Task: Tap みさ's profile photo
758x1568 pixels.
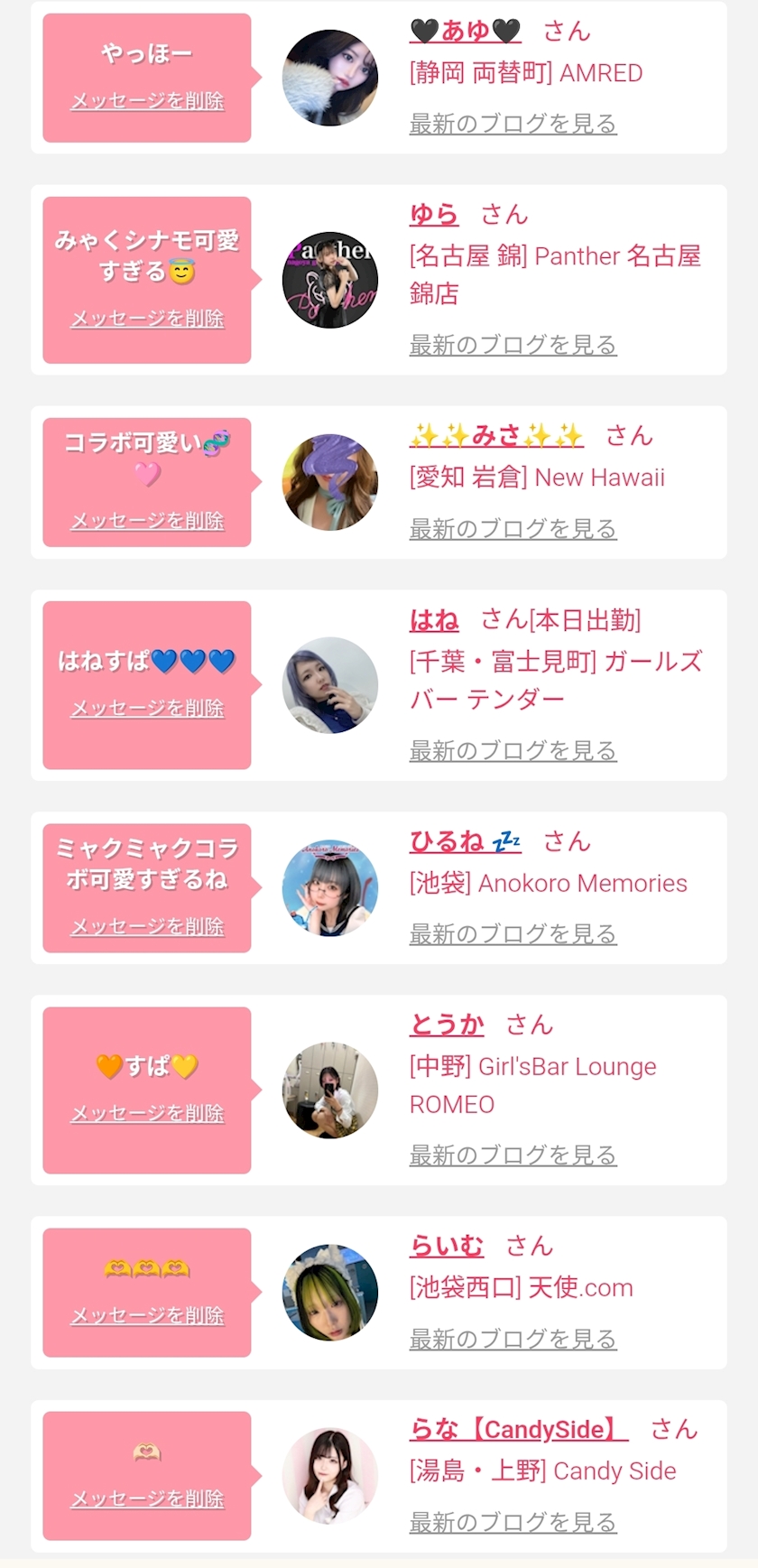Action: click(330, 482)
